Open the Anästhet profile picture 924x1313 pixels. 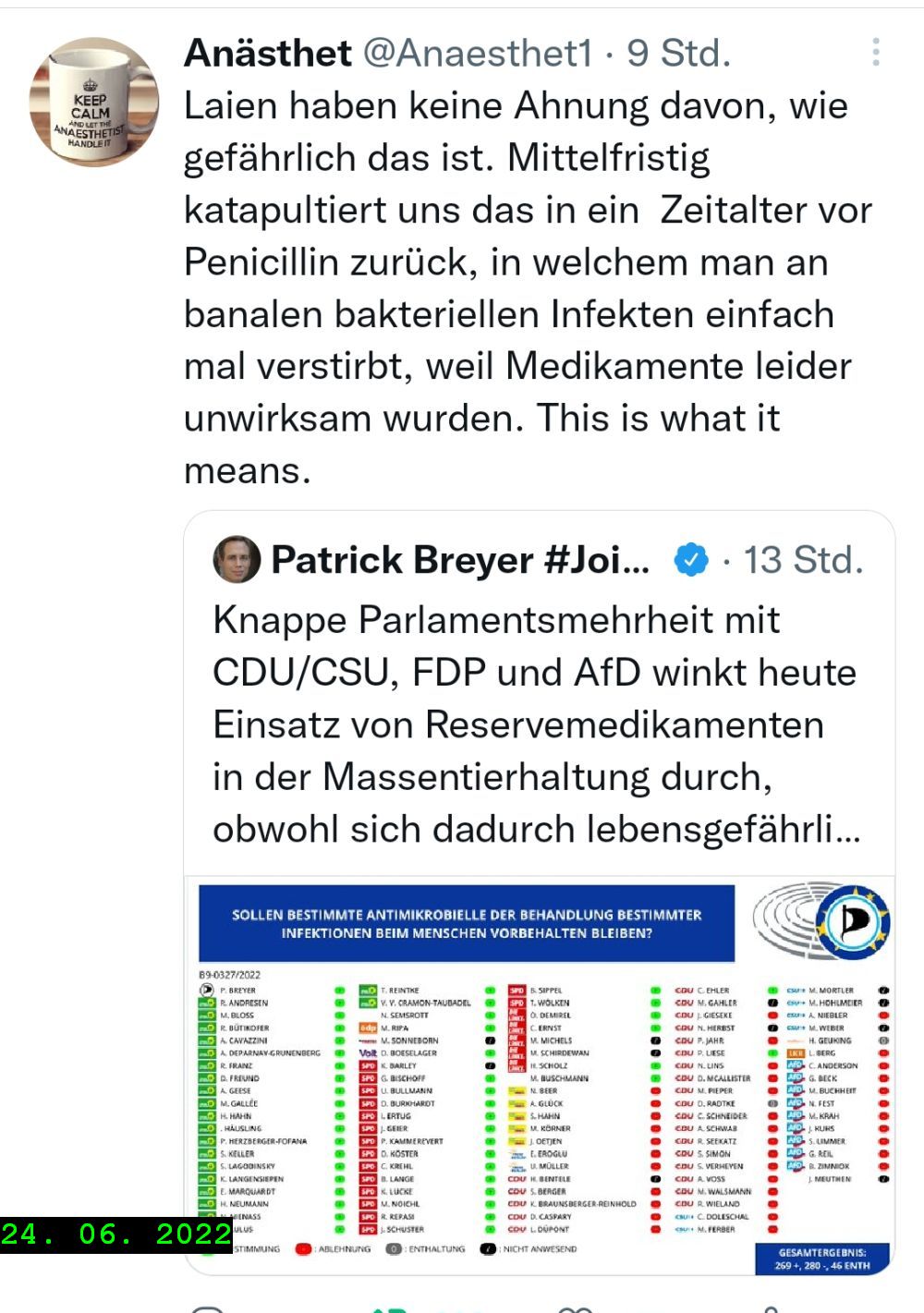pos(93,103)
